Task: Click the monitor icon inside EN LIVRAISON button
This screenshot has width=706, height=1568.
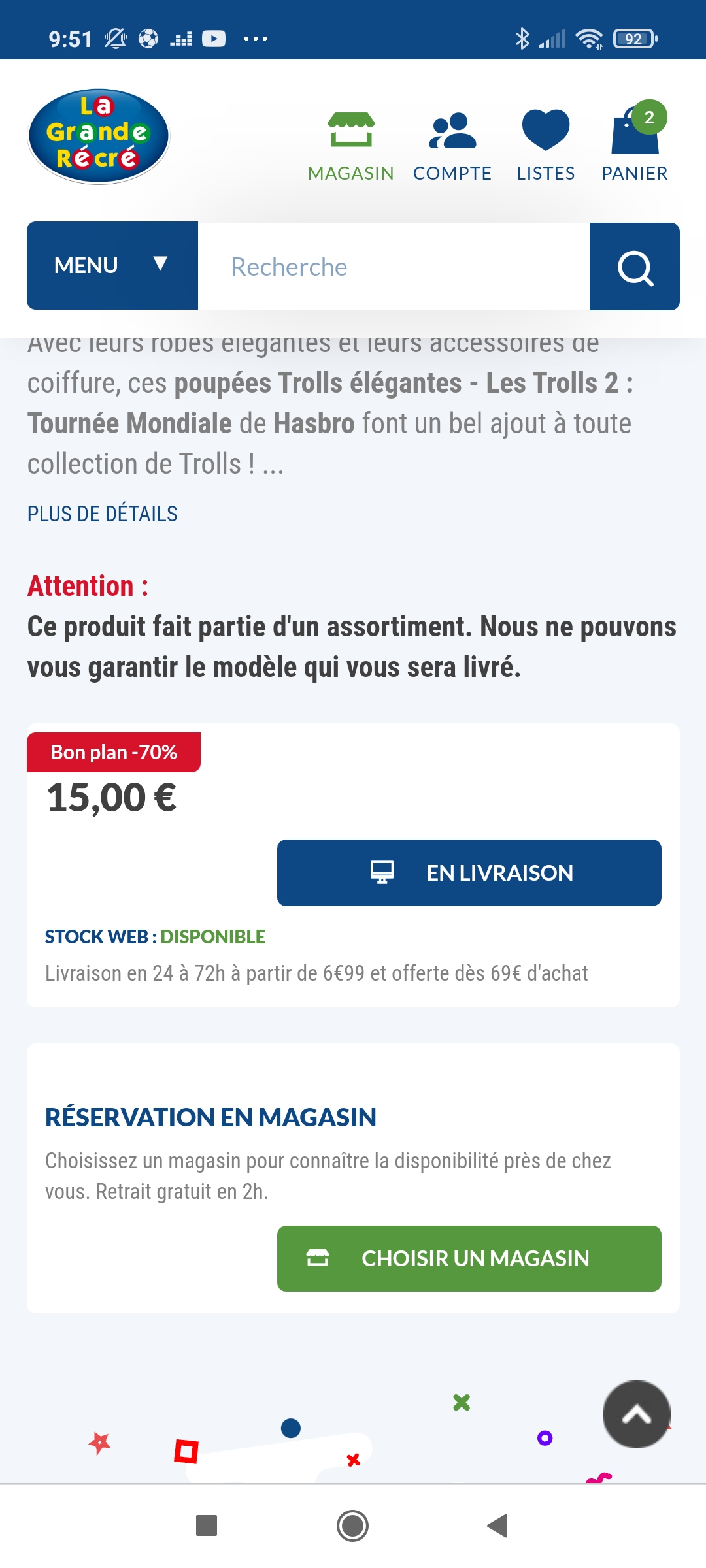Action: click(x=382, y=872)
